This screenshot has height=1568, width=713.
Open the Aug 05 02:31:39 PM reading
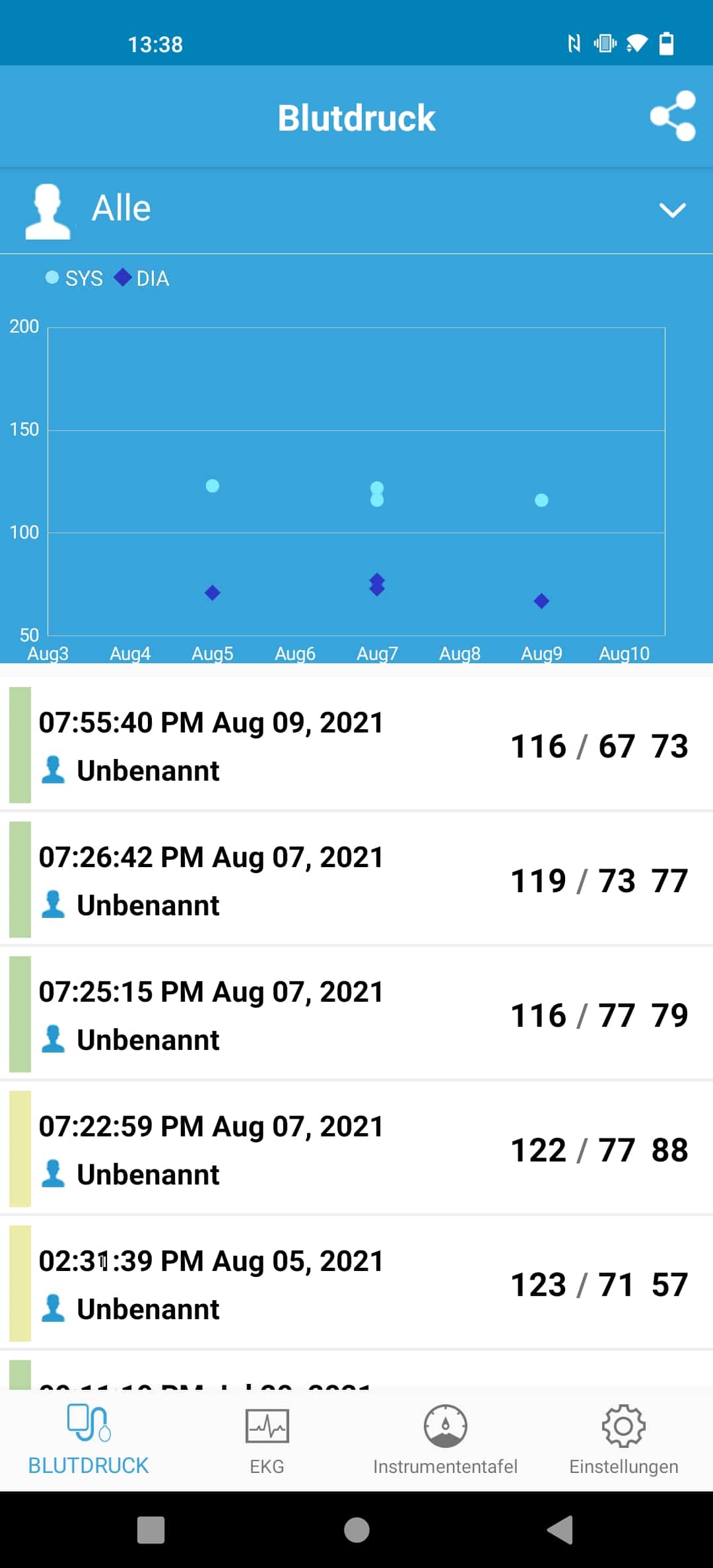(x=356, y=1284)
